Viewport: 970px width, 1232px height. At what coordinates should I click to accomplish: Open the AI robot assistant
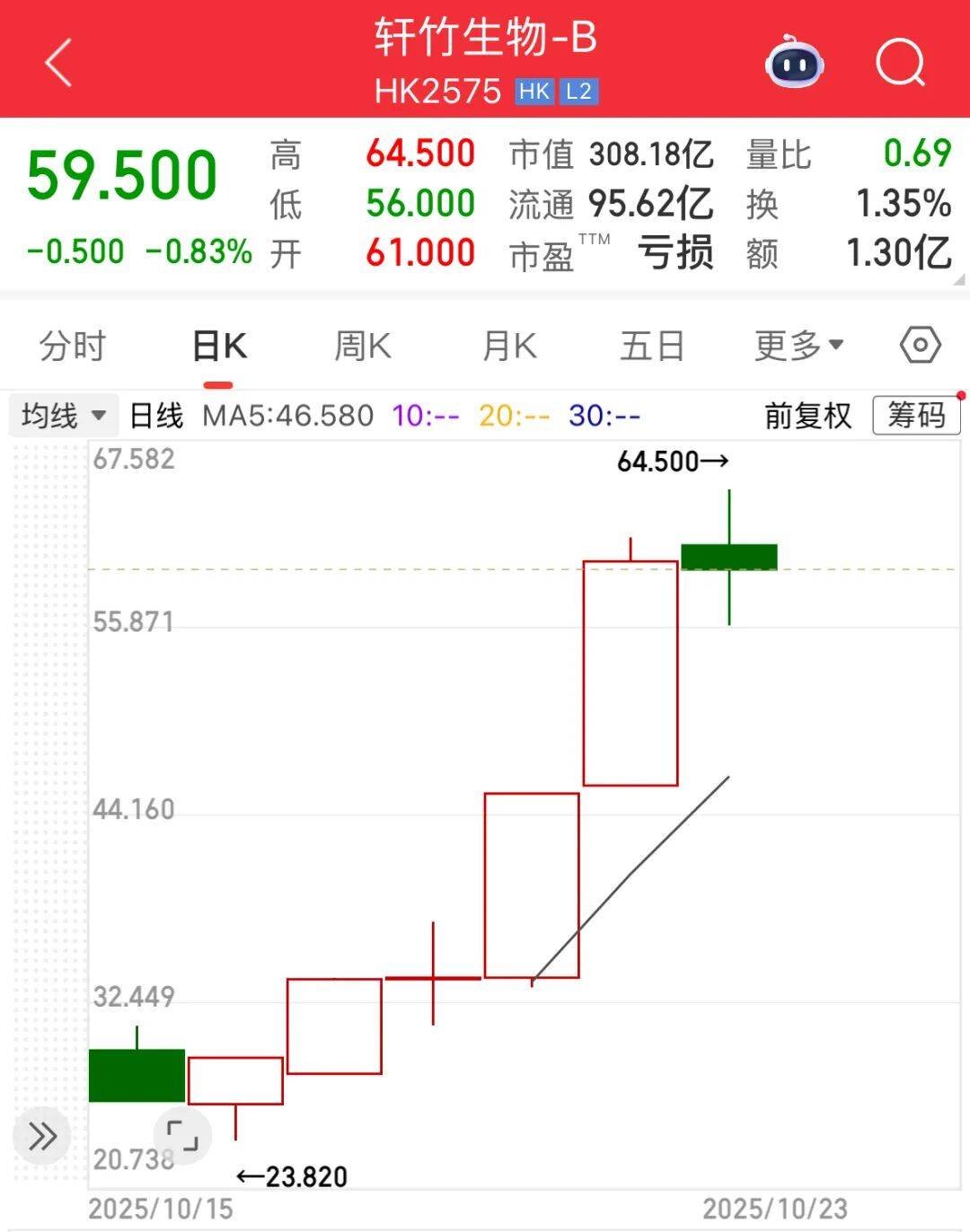[794, 63]
